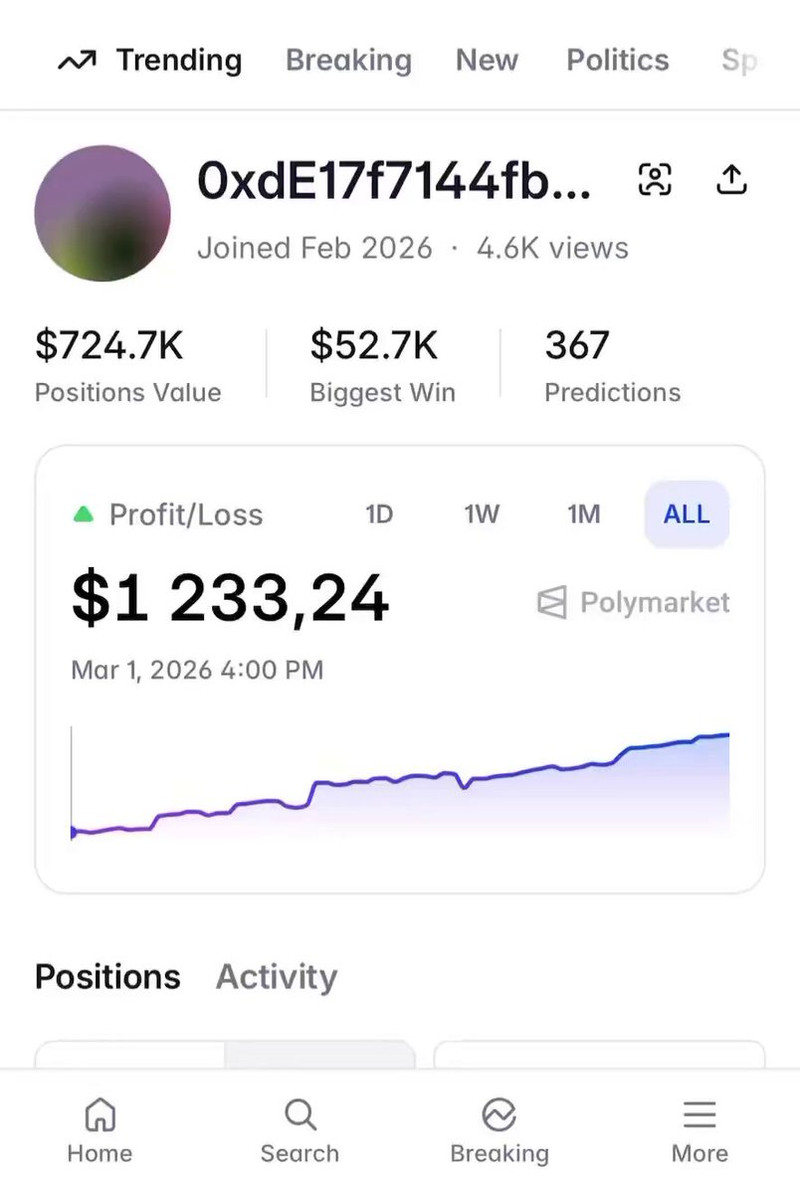The height and width of the screenshot is (1194, 800).
Task: Select the 1W profit range
Action: [x=481, y=515]
